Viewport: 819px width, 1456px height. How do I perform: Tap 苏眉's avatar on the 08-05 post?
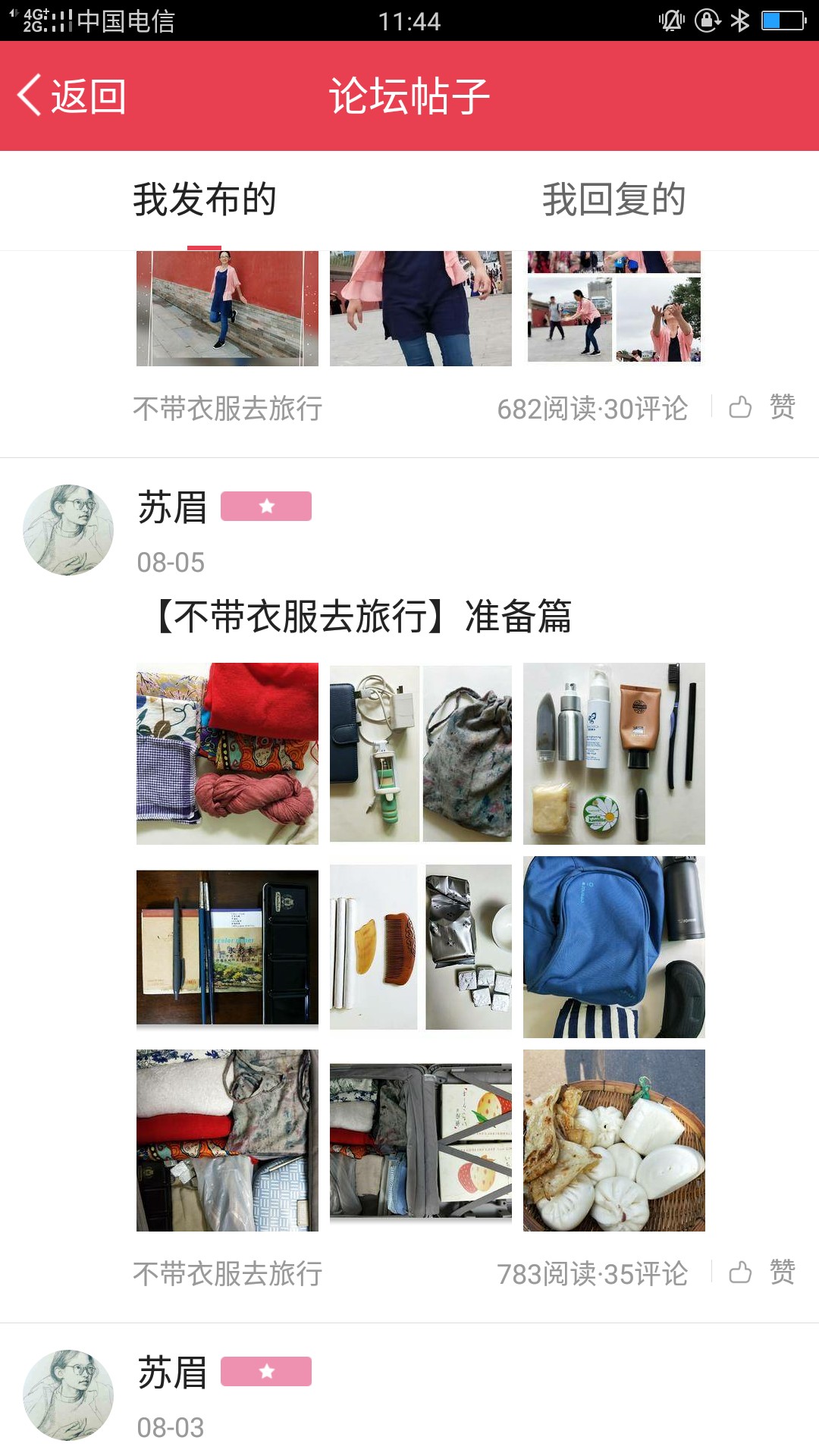point(68,530)
